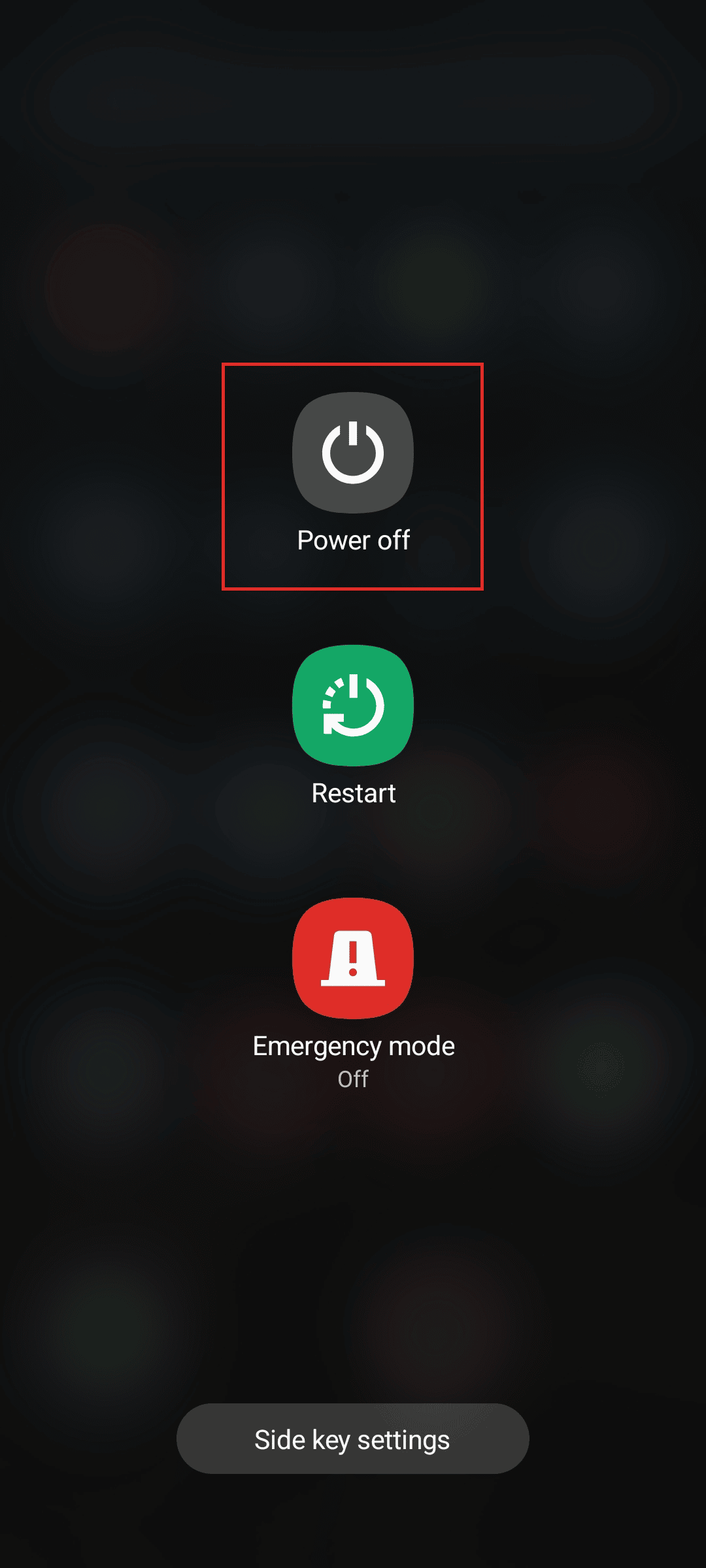The width and height of the screenshot is (706, 1568).
Task: Tap the Power off button
Action: pyautogui.click(x=353, y=453)
